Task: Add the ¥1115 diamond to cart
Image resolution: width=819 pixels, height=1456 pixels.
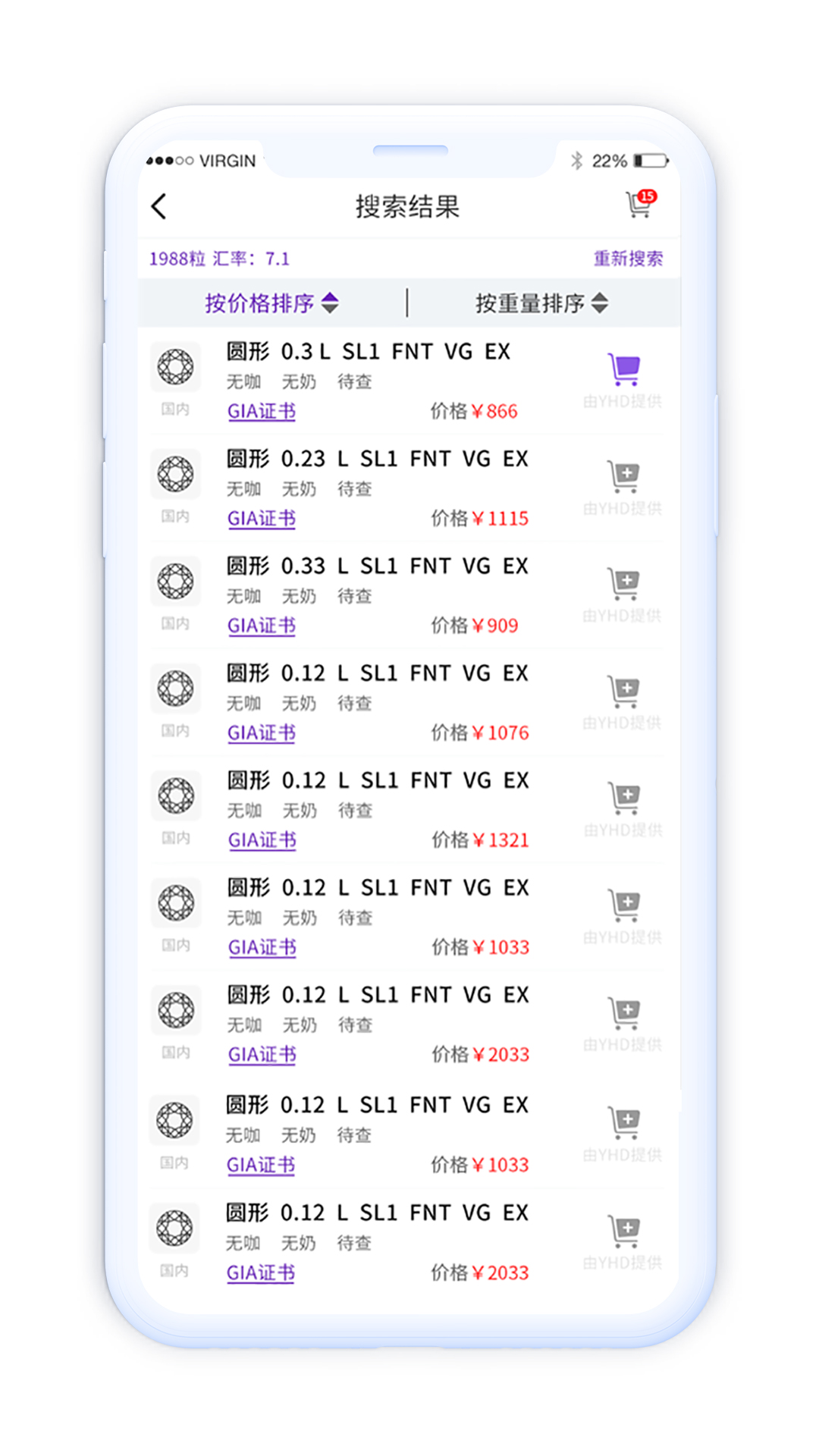Action: (x=624, y=476)
